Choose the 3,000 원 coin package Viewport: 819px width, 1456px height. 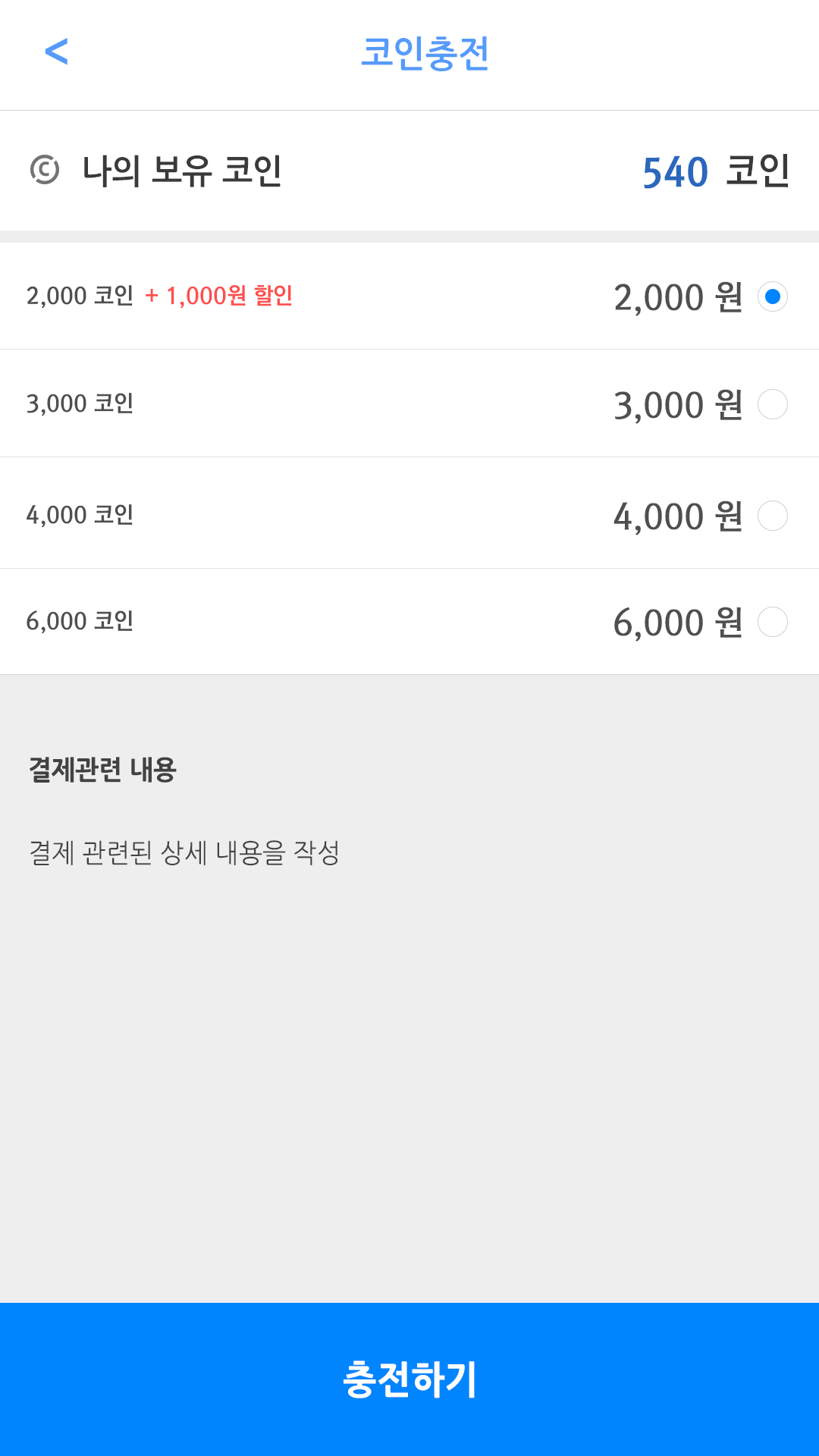[x=772, y=404]
